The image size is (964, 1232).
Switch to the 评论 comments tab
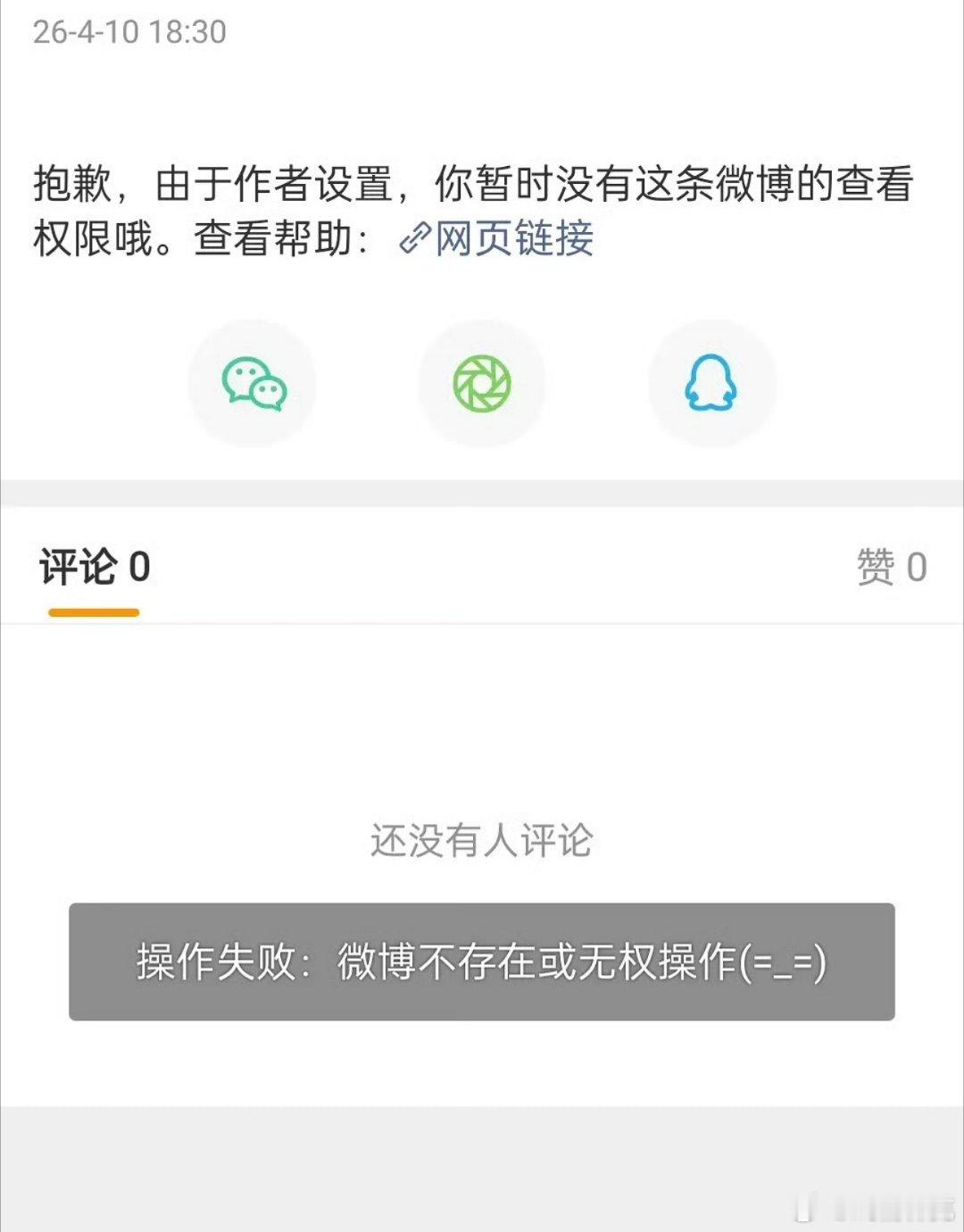pyautogui.click(x=79, y=564)
